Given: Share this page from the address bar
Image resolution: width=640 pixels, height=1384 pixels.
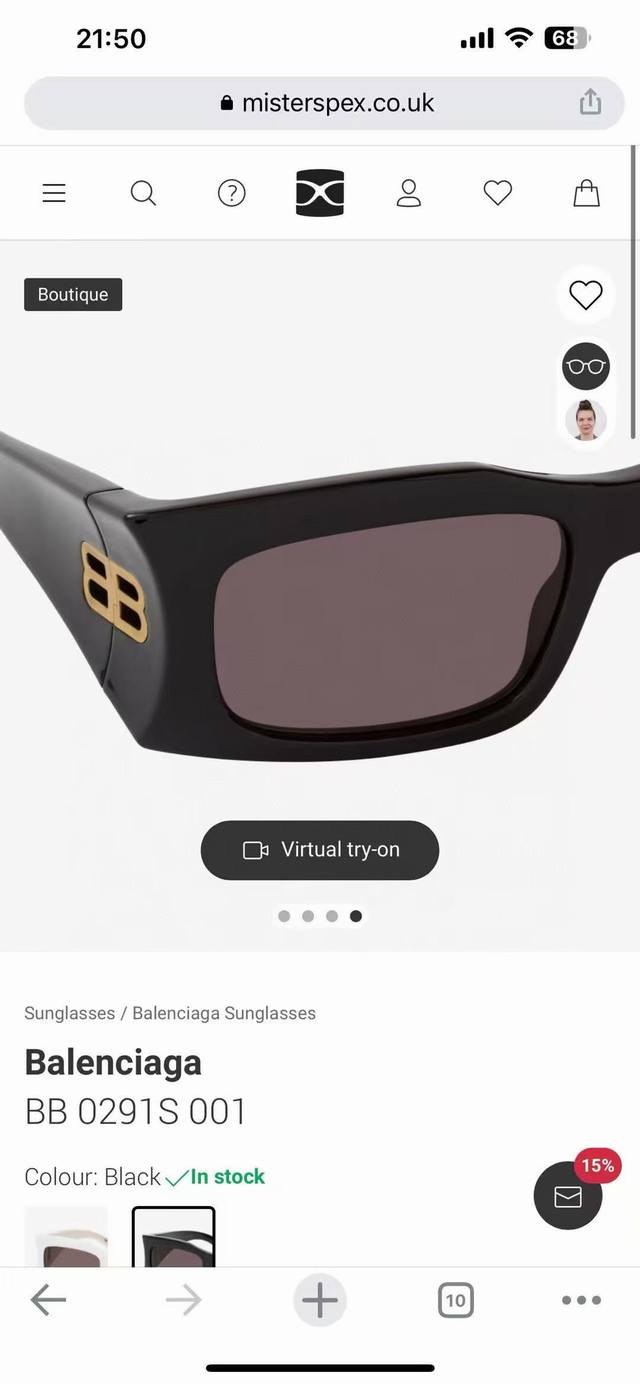Looking at the screenshot, I should tap(591, 102).
